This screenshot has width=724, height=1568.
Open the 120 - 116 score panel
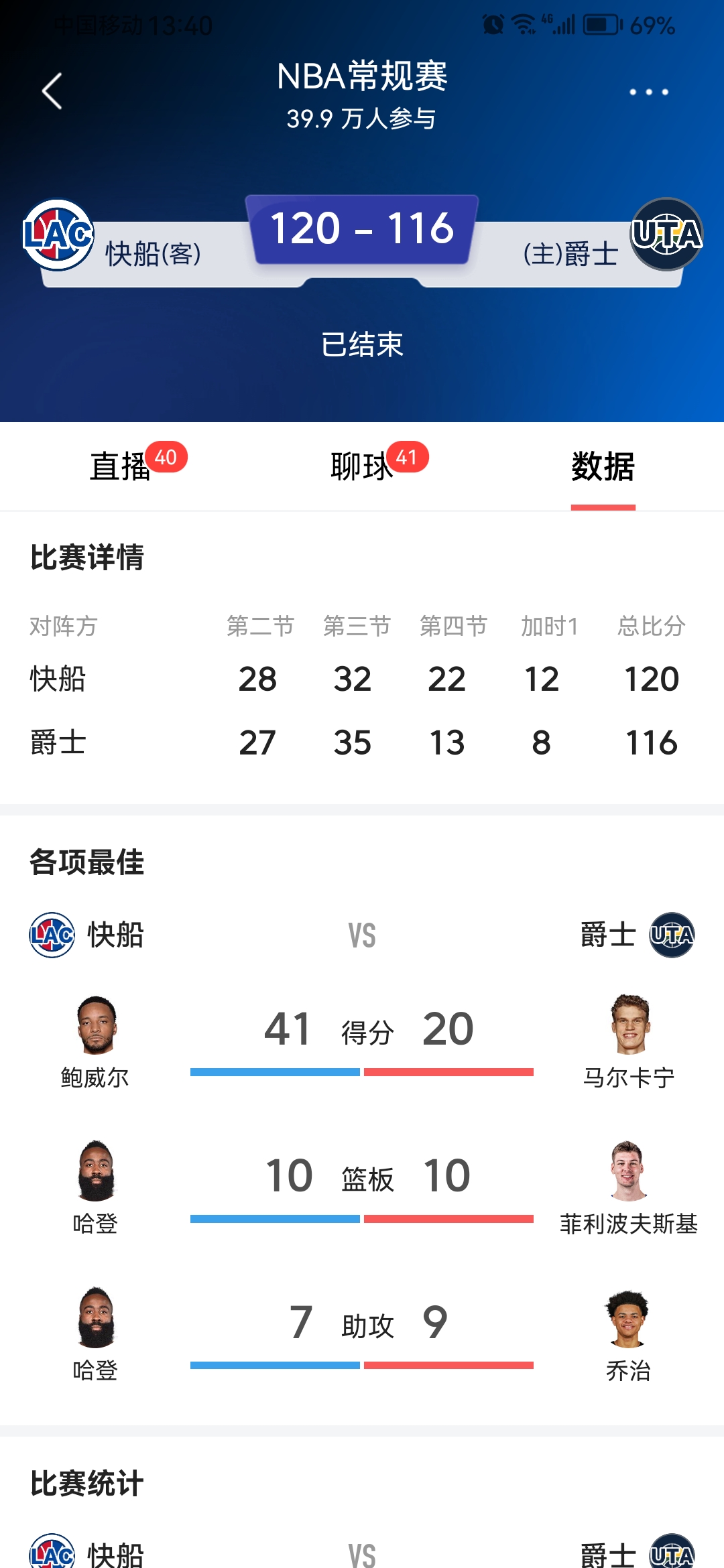pos(362,231)
